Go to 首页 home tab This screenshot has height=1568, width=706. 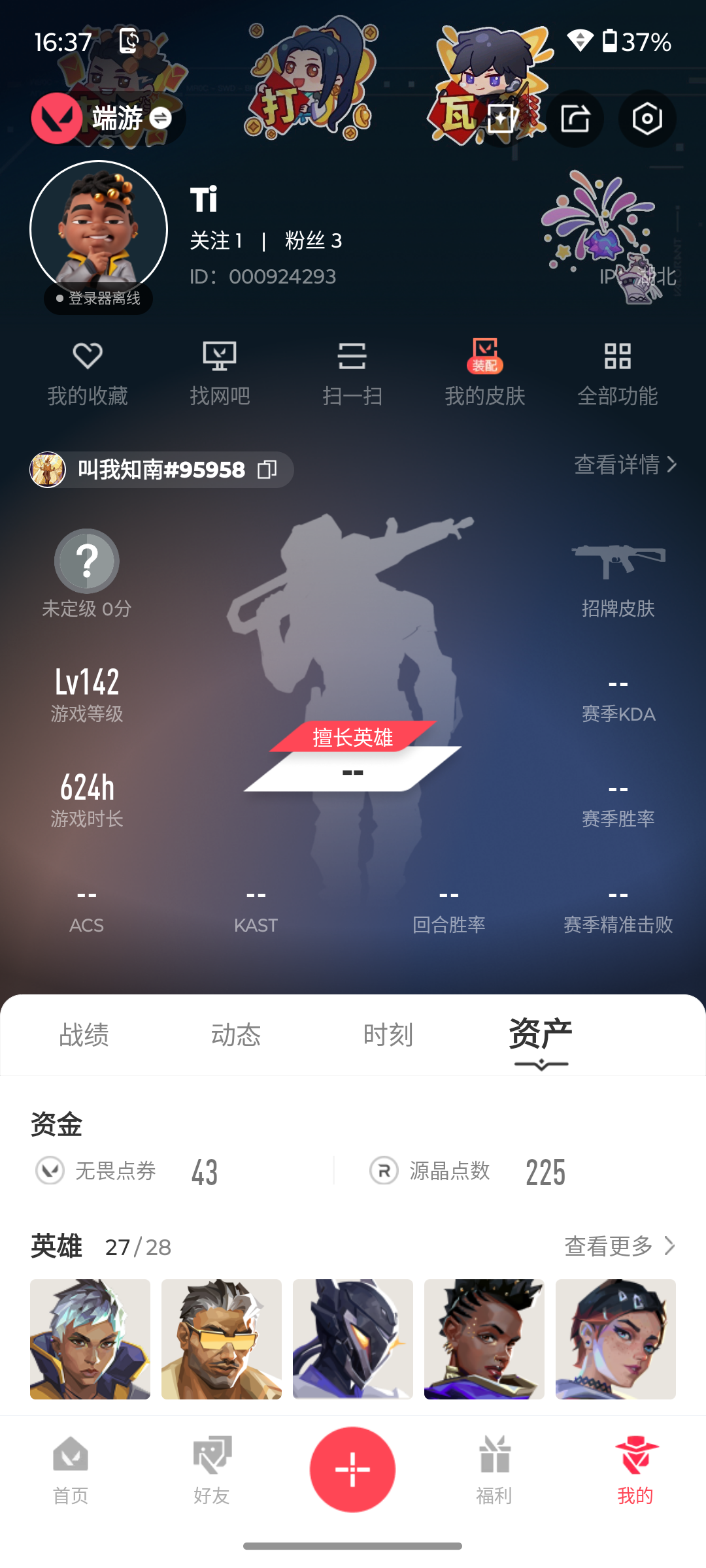71,1470
